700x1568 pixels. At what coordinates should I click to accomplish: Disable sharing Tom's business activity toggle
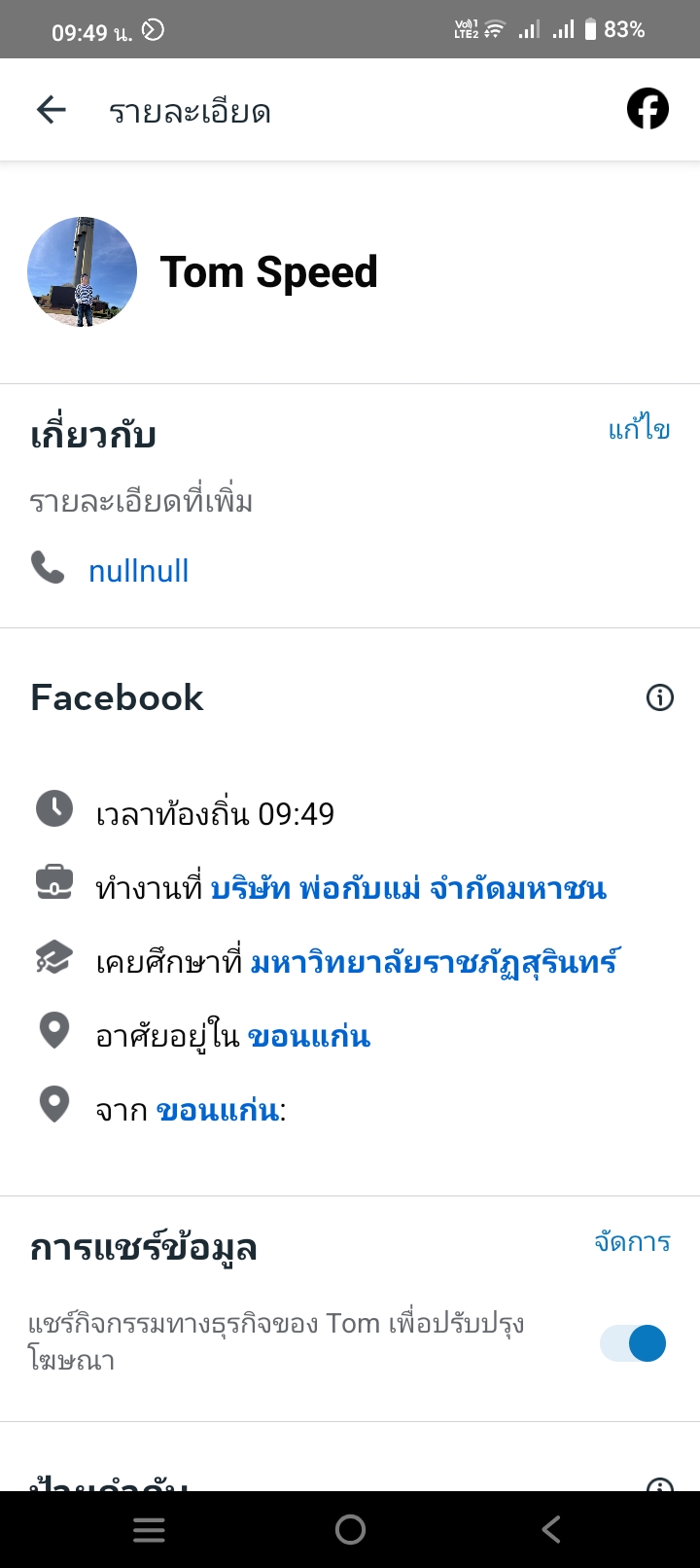[633, 1343]
